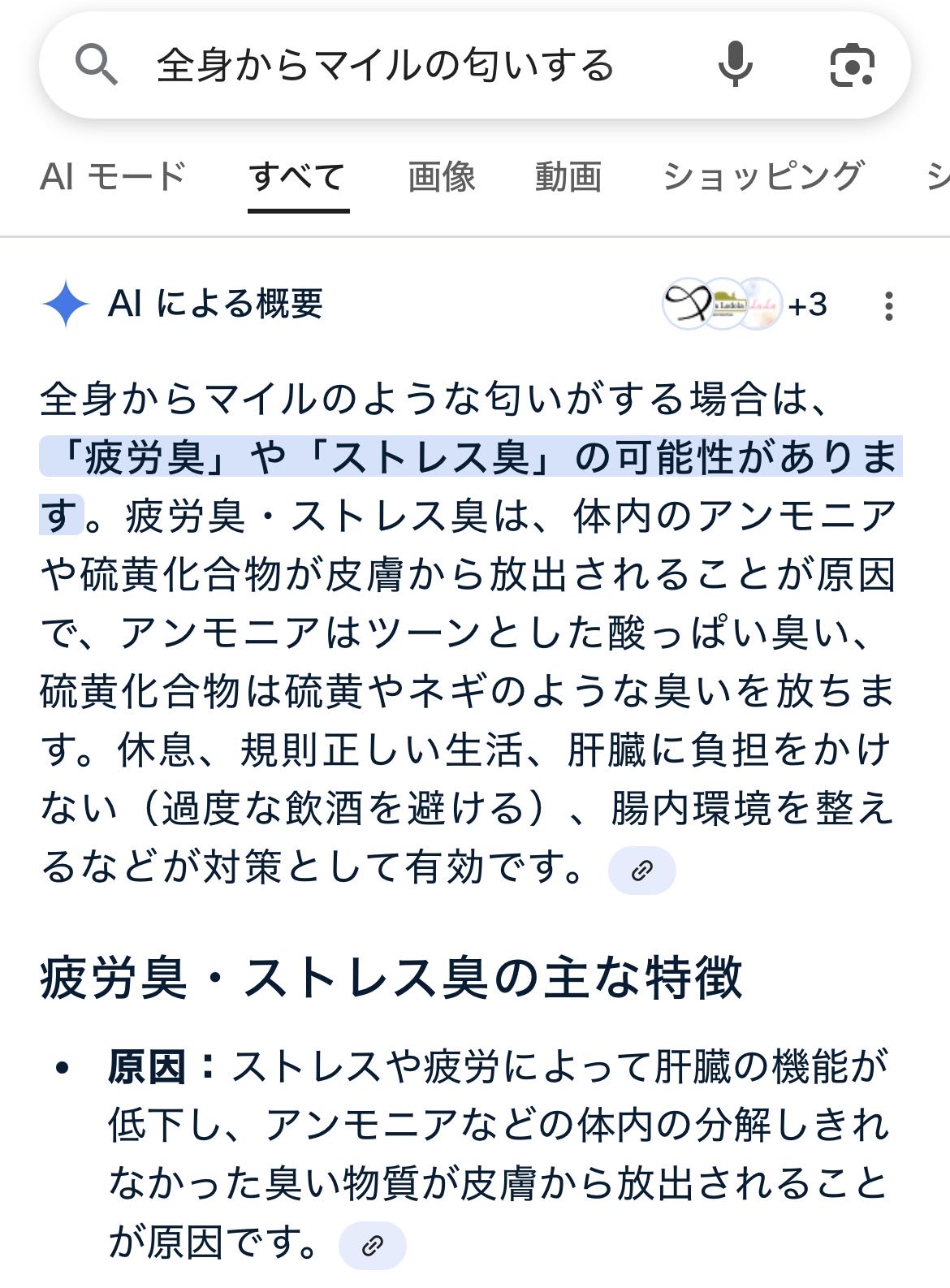Open the source link after 有効です。
This screenshot has width=950, height=1288.
641,871
